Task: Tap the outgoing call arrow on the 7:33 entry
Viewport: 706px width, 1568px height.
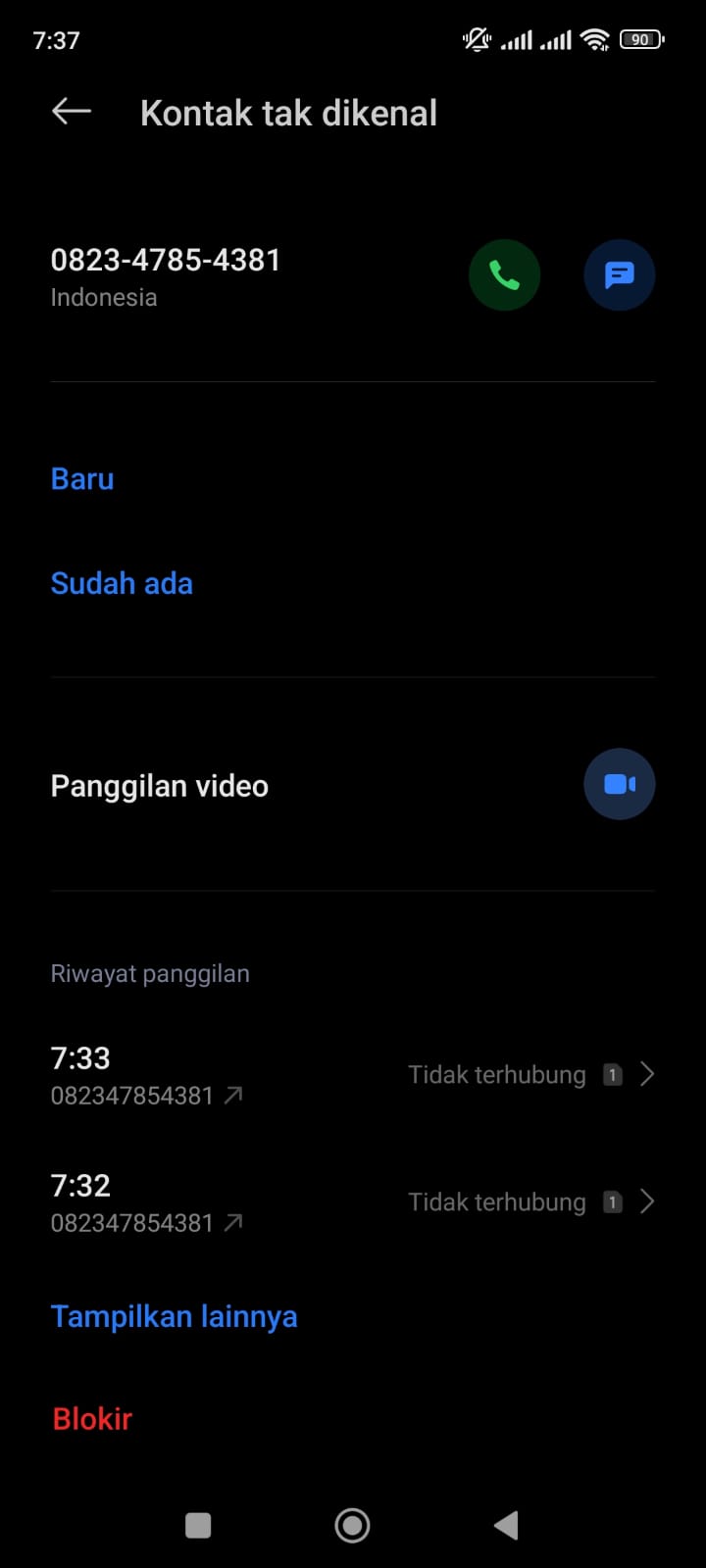Action: 232,1095
